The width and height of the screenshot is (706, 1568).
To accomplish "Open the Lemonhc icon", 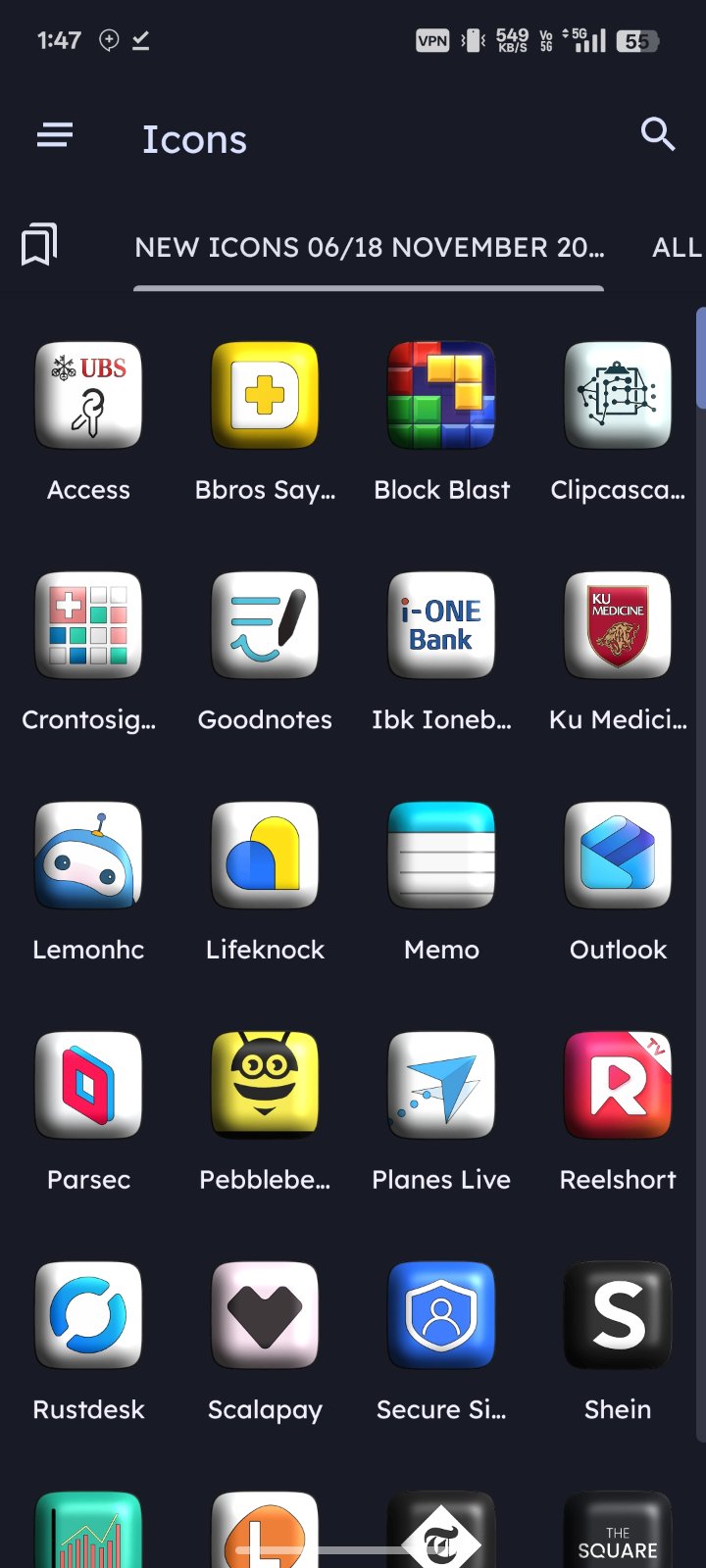I will click(x=88, y=856).
